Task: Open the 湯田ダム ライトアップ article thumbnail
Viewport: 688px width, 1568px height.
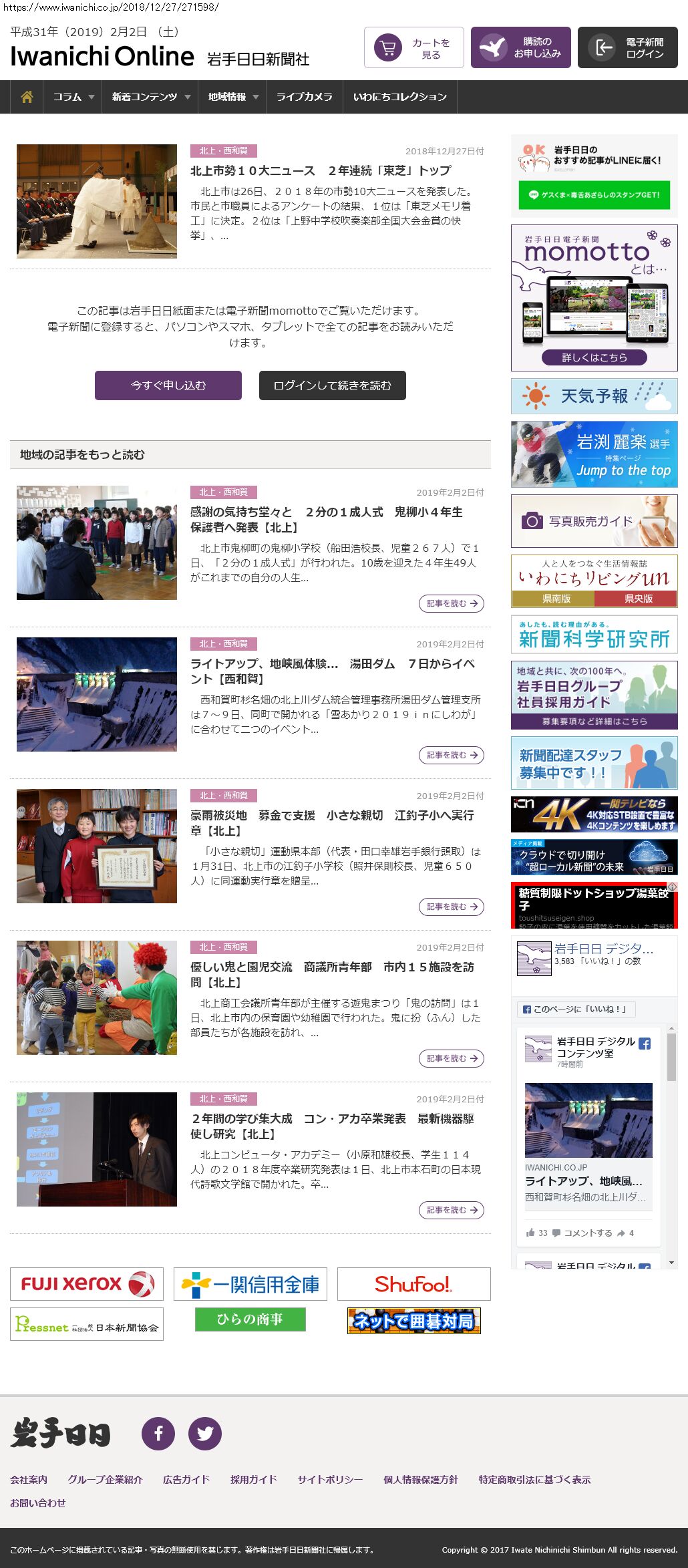Action: (97, 694)
